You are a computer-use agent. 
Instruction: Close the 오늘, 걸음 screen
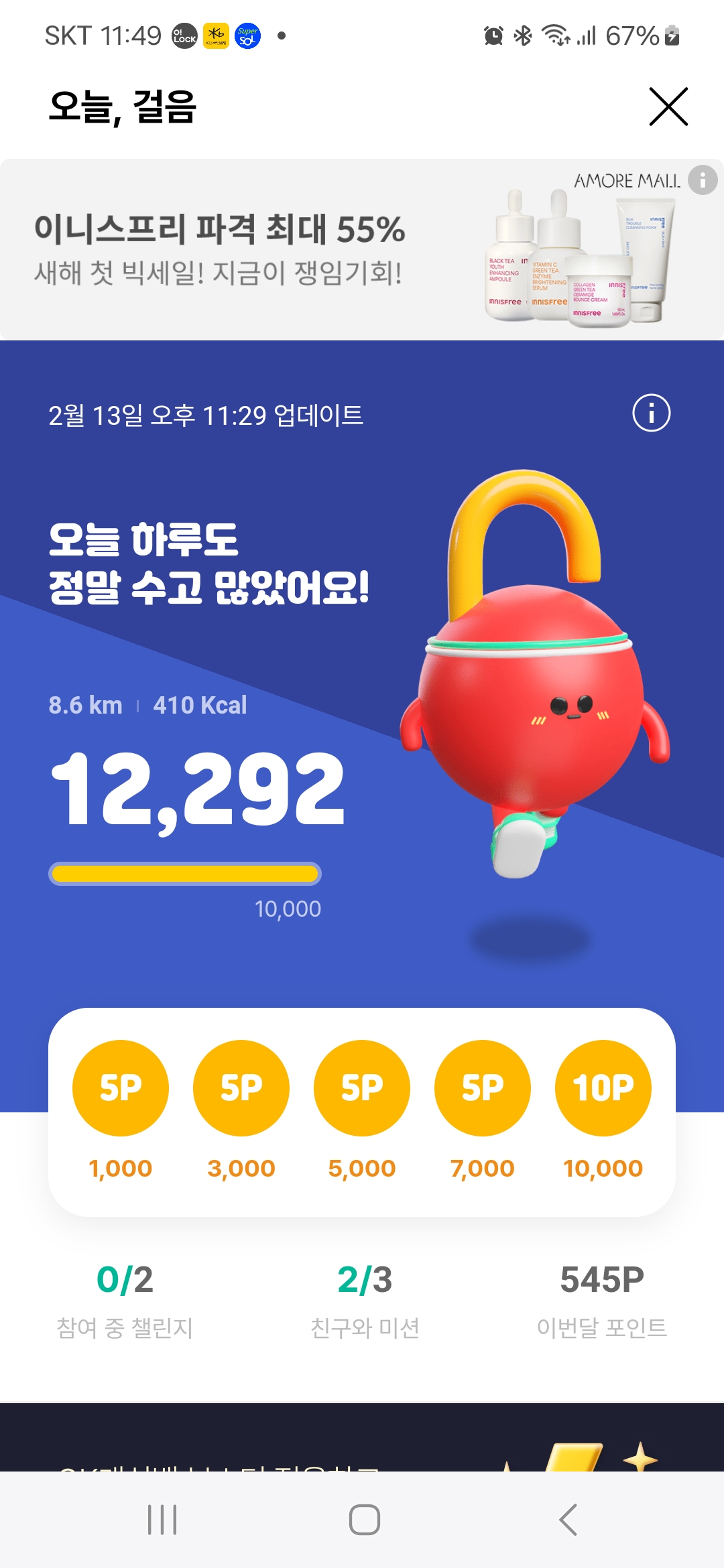[x=668, y=107]
